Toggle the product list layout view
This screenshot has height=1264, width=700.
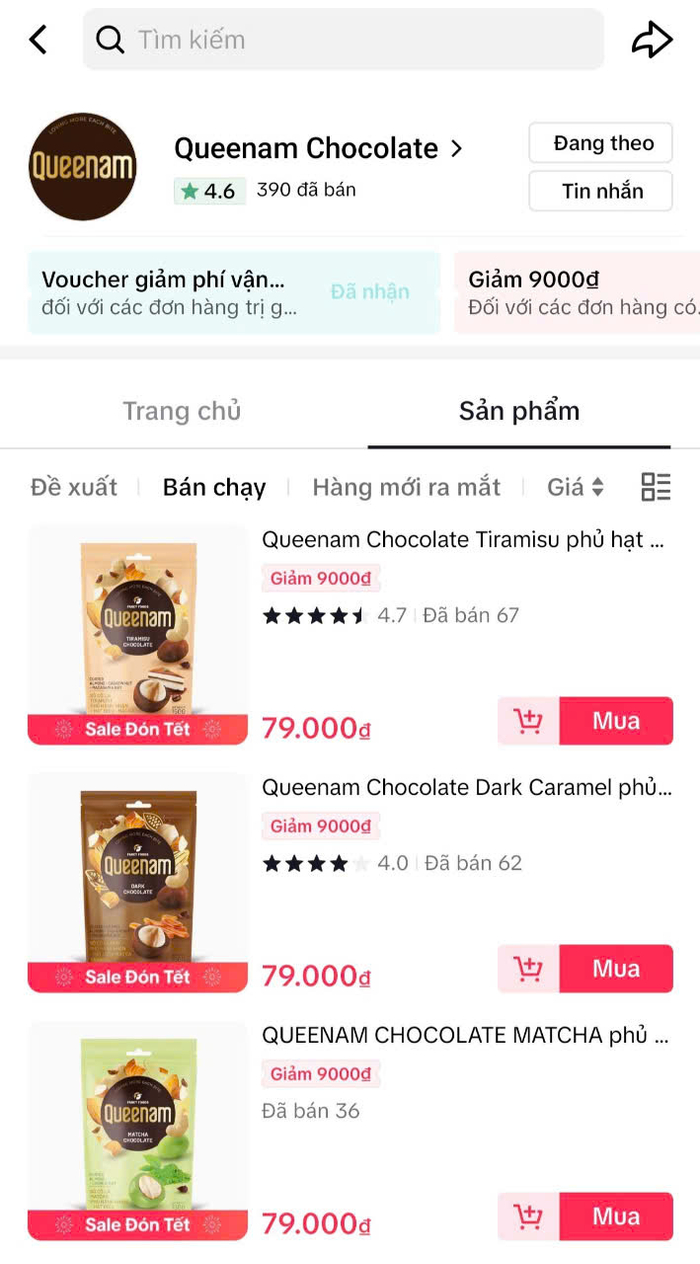coord(656,487)
